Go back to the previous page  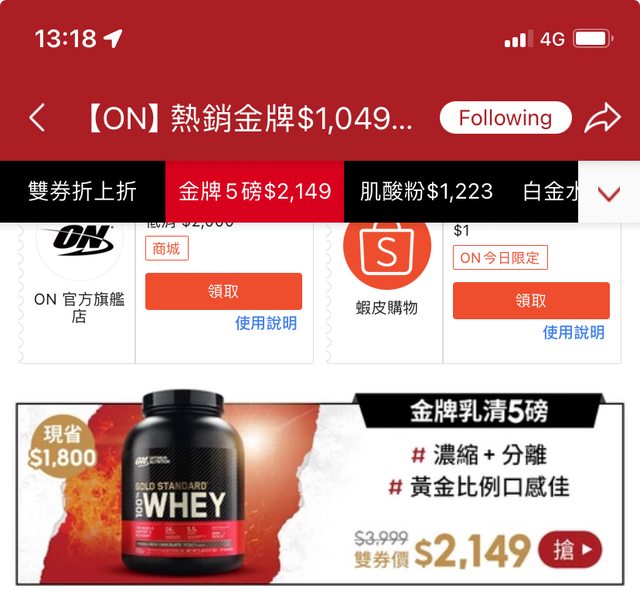pyautogui.click(x=37, y=119)
